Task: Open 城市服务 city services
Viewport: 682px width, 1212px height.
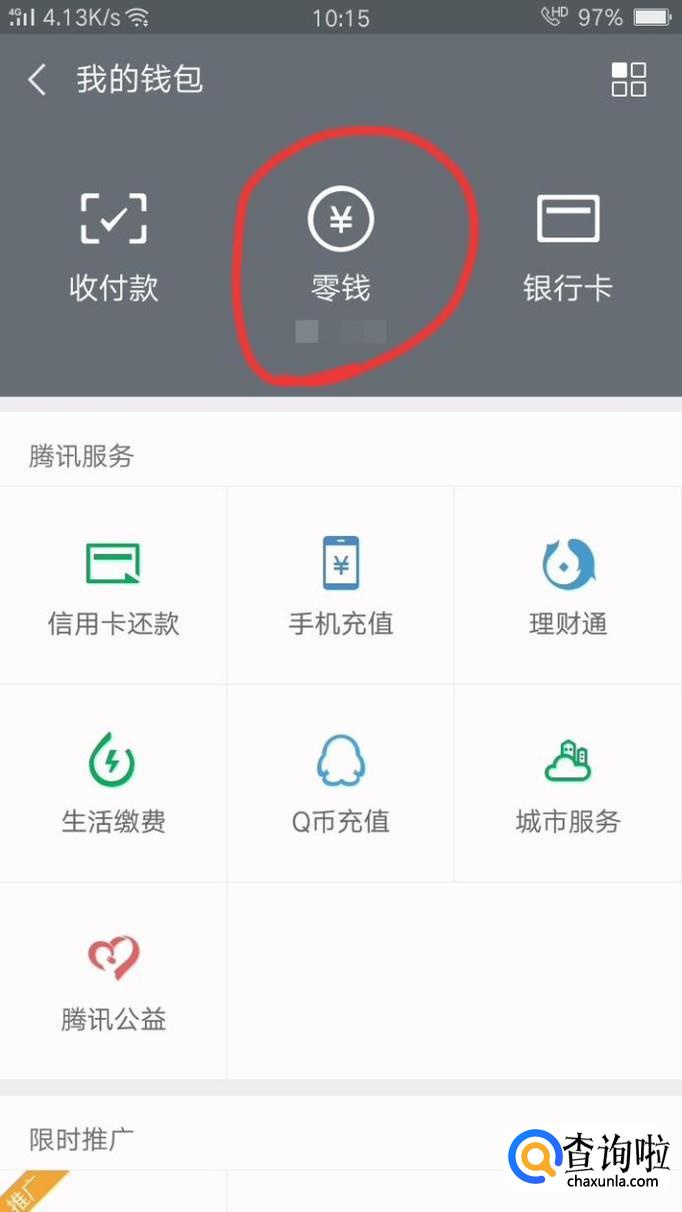Action: point(568,784)
